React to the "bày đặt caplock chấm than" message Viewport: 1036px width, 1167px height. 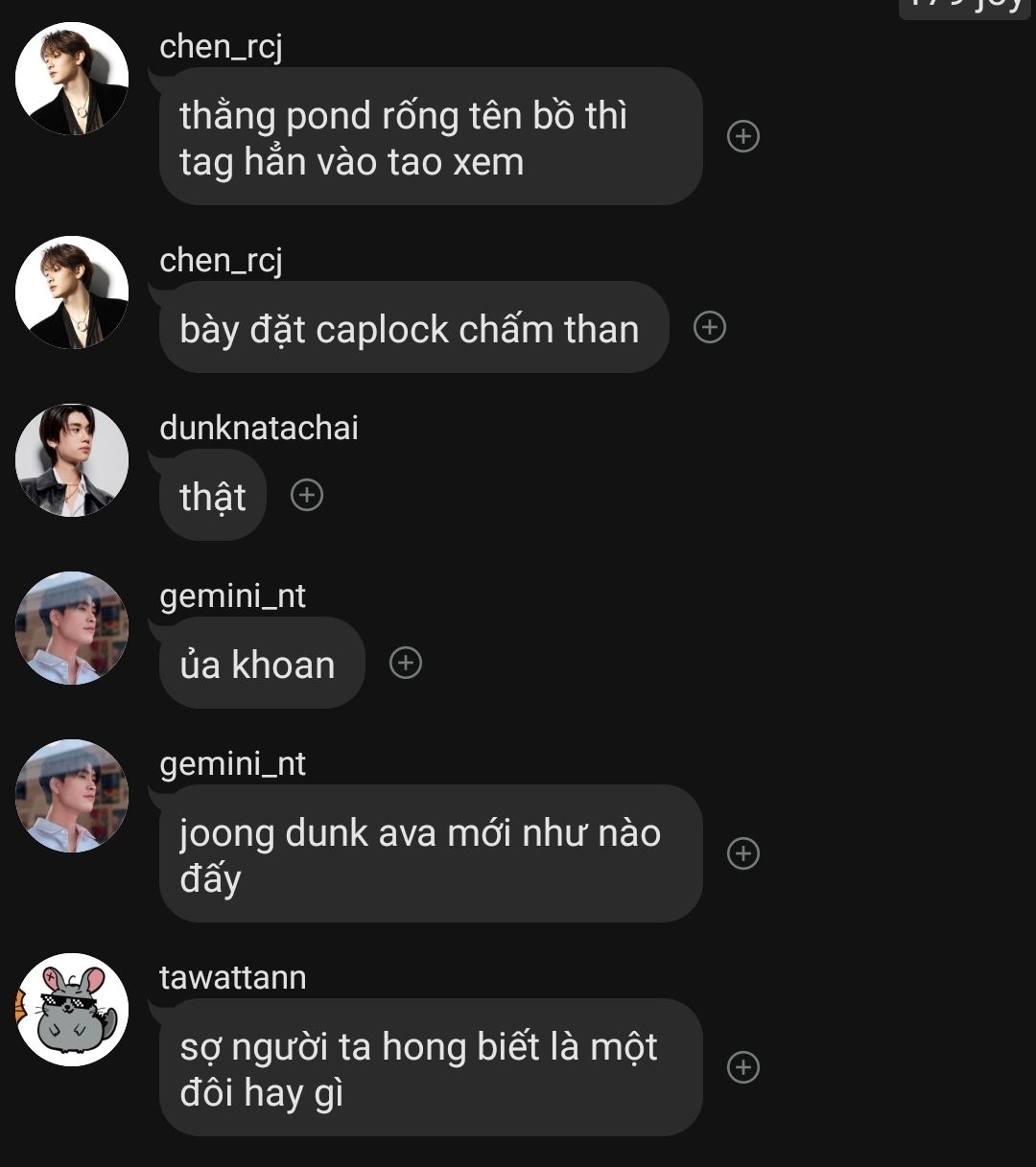[x=710, y=328]
